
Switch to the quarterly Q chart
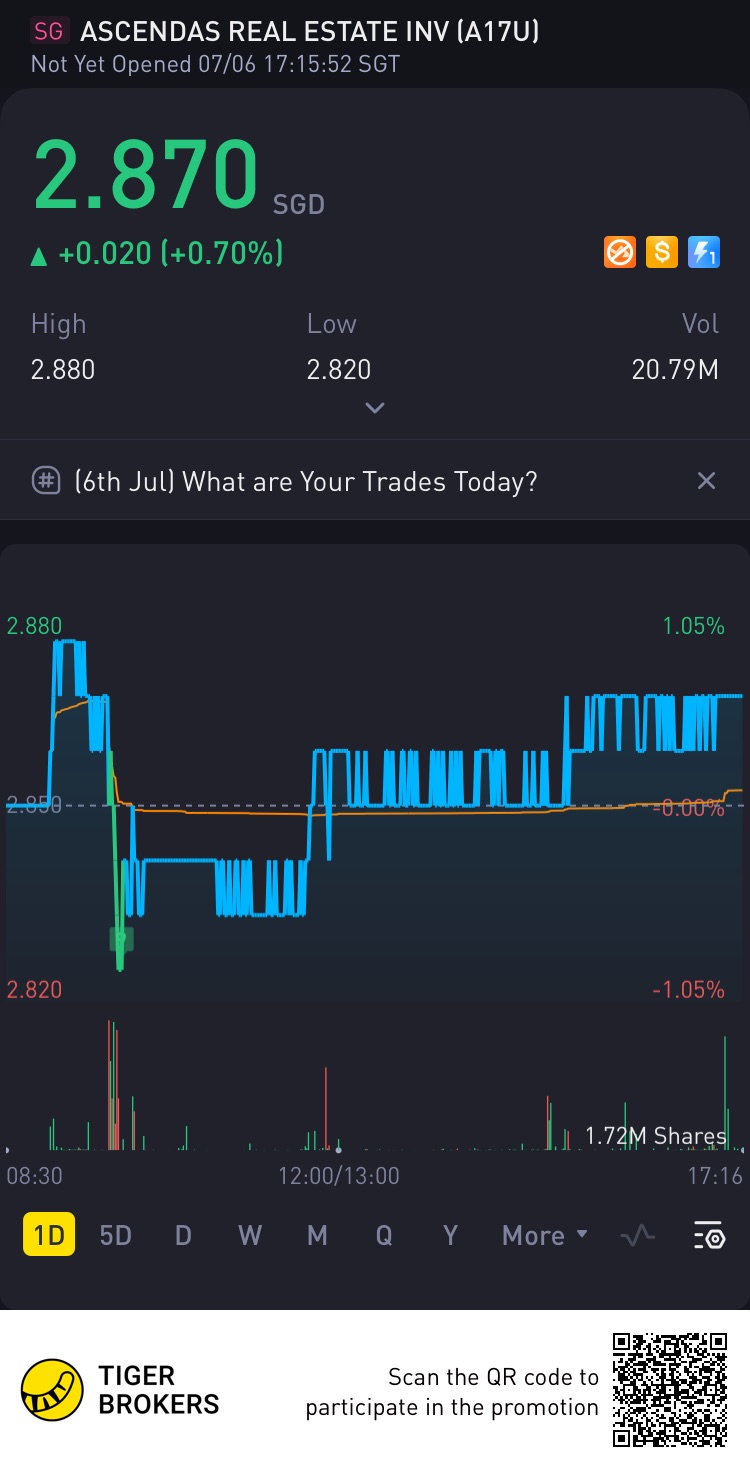(384, 1235)
